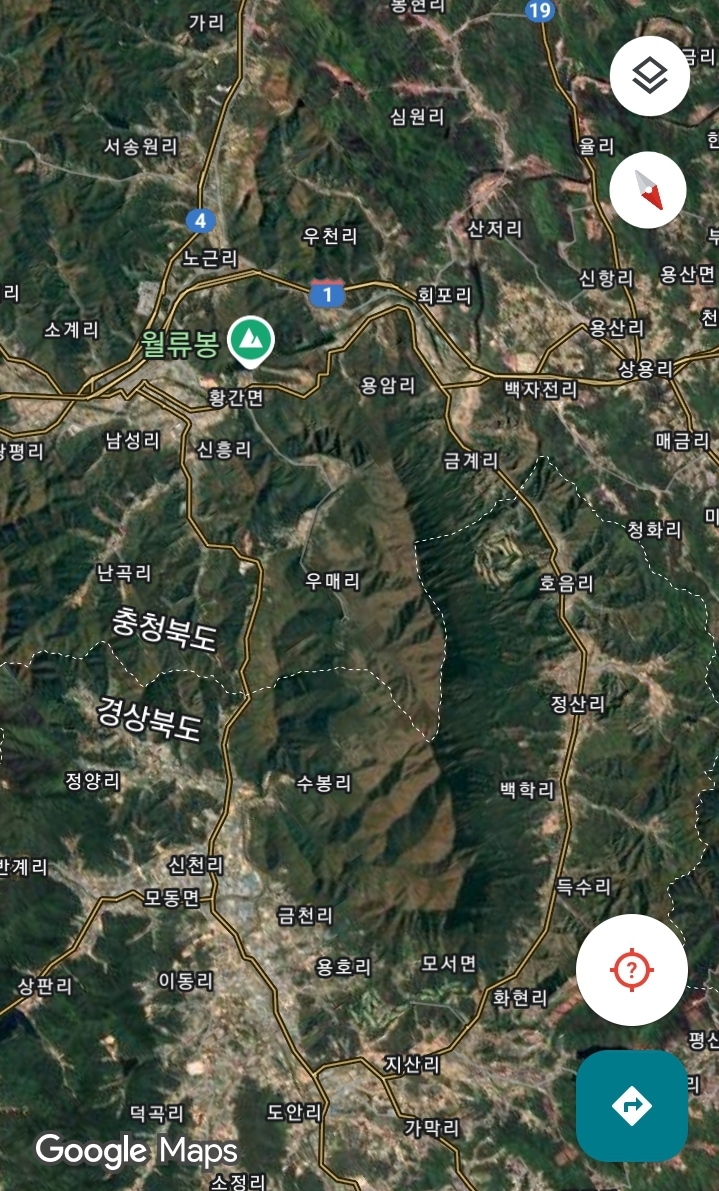Open the map layers selector
This screenshot has width=719, height=1191.
pyautogui.click(x=649, y=76)
